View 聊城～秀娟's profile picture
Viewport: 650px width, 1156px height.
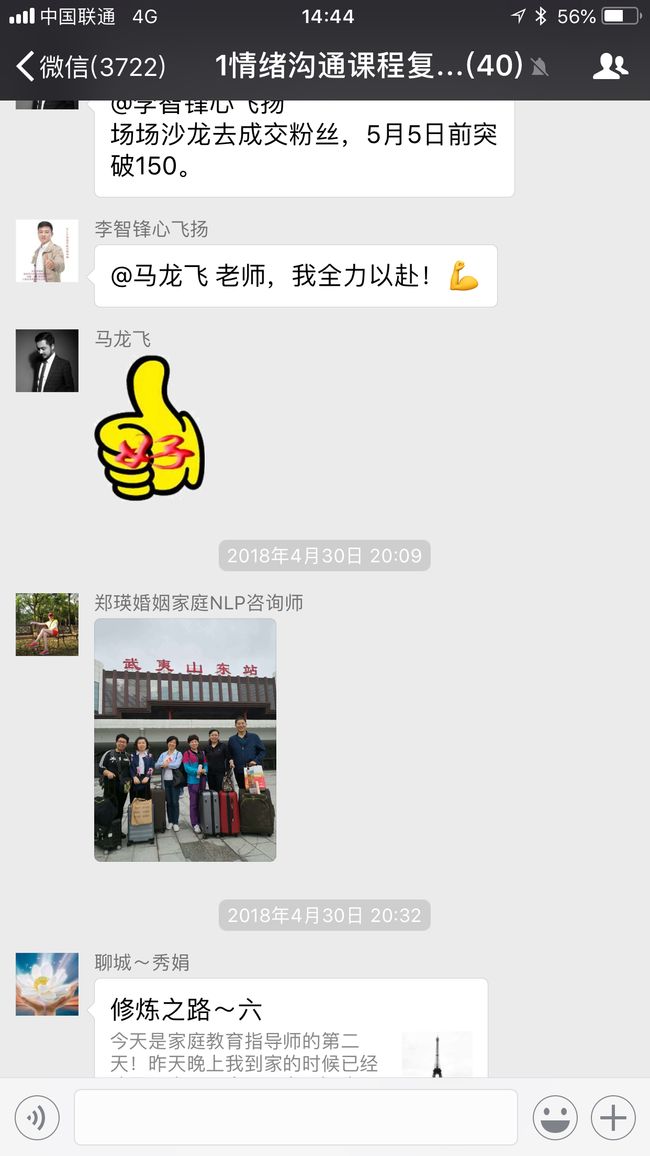click(x=47, y=984)
